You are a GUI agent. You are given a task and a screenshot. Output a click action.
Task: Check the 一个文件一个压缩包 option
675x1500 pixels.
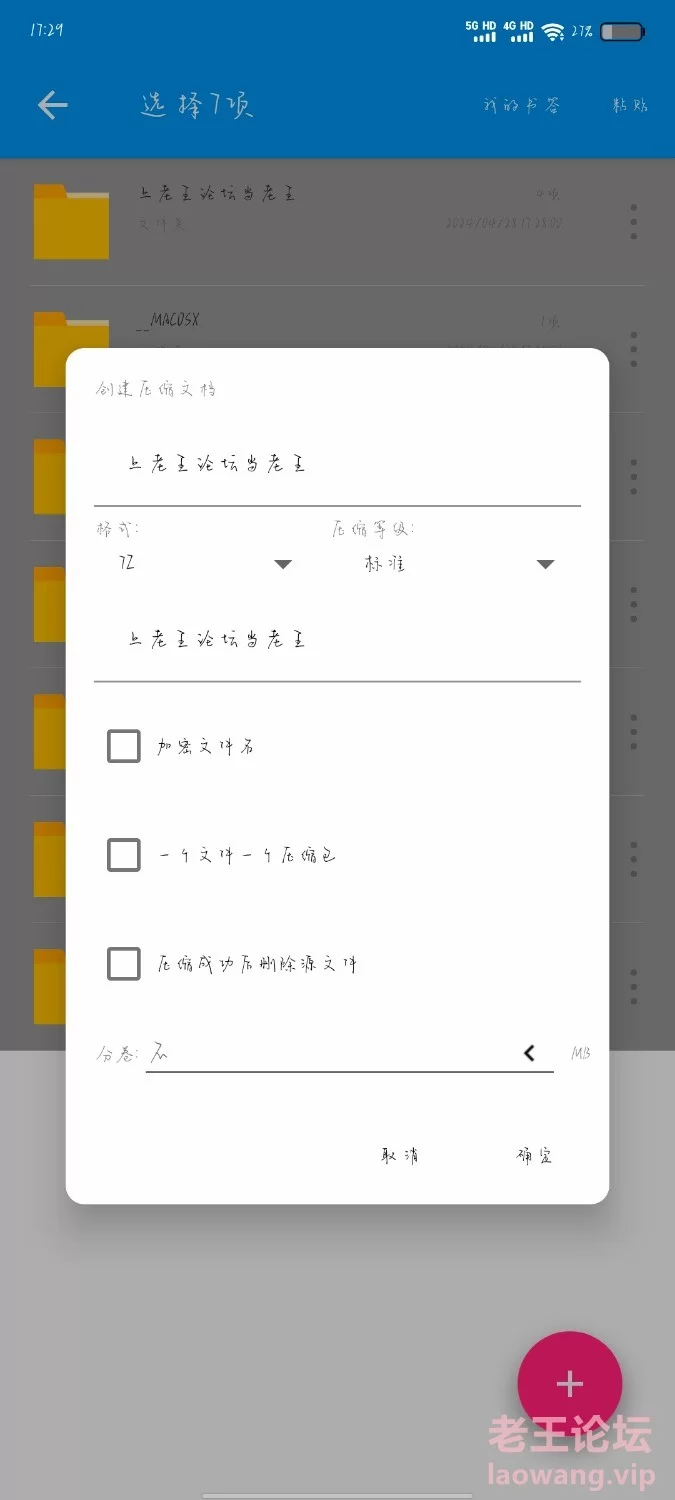click(124, 855)
